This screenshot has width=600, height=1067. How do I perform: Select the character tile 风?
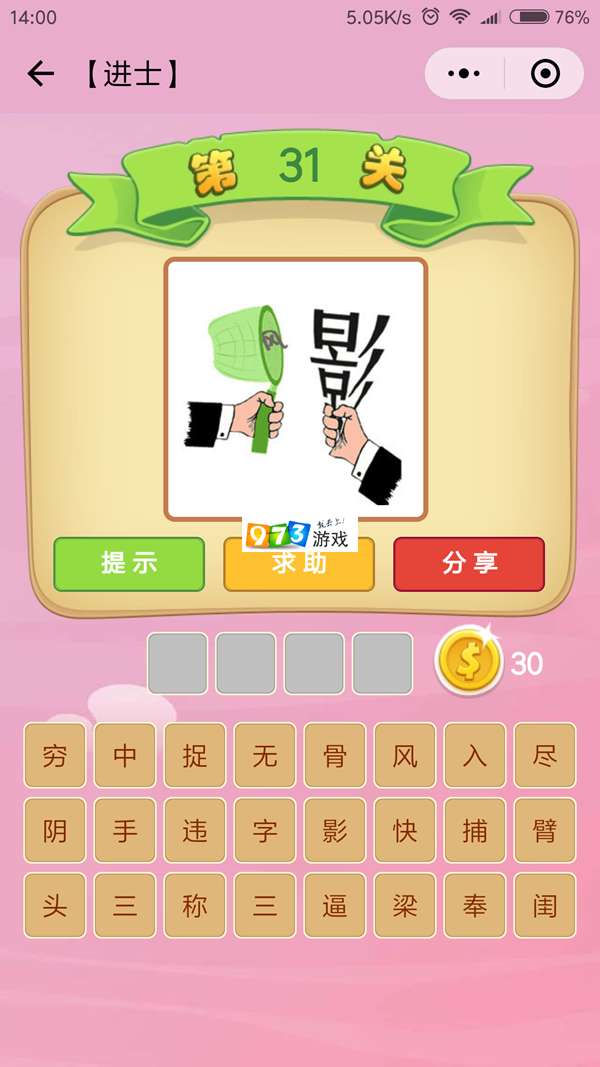click(x=405, y=755)
